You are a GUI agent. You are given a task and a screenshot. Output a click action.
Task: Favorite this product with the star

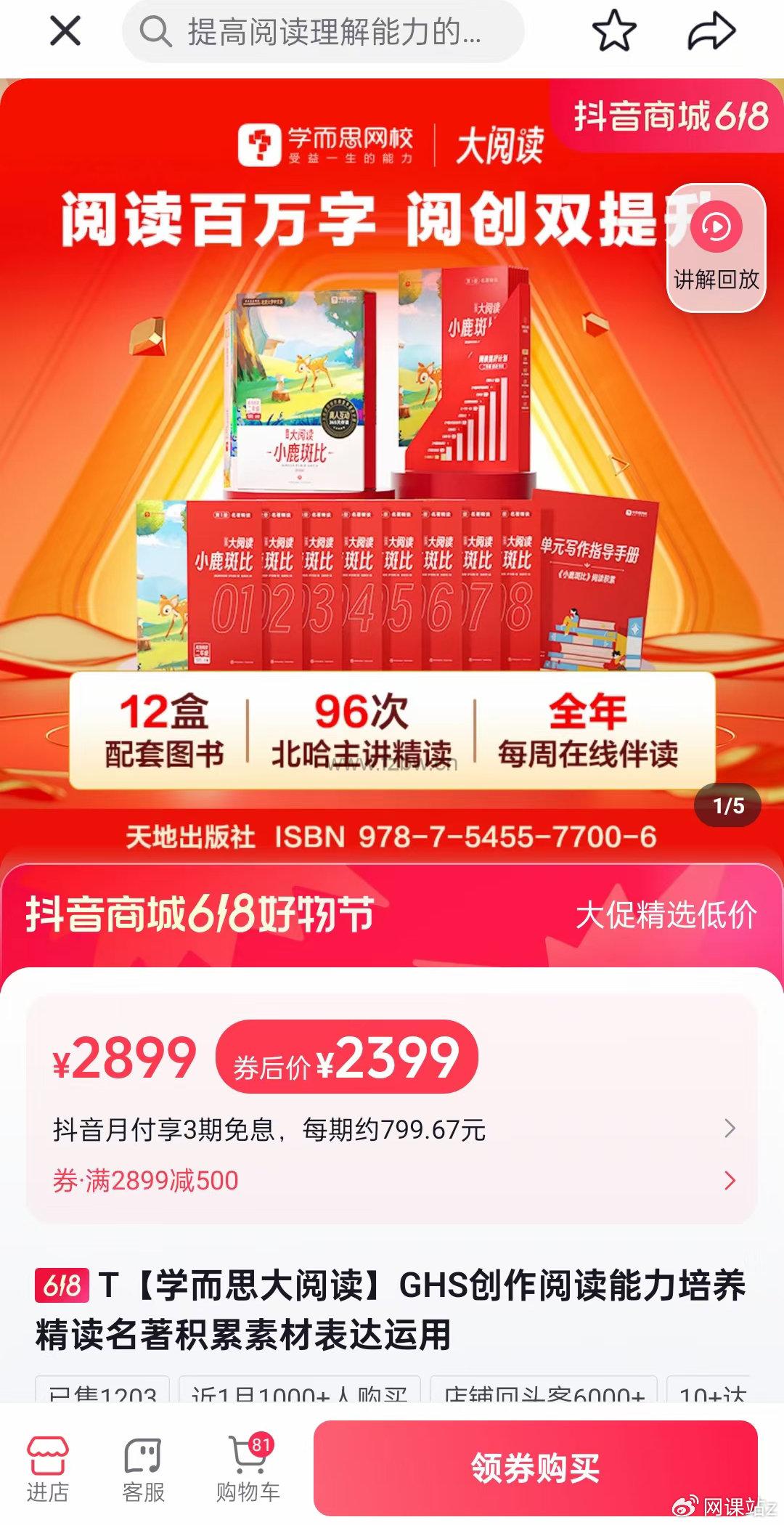pyautogui.click(x=614, y=31)
